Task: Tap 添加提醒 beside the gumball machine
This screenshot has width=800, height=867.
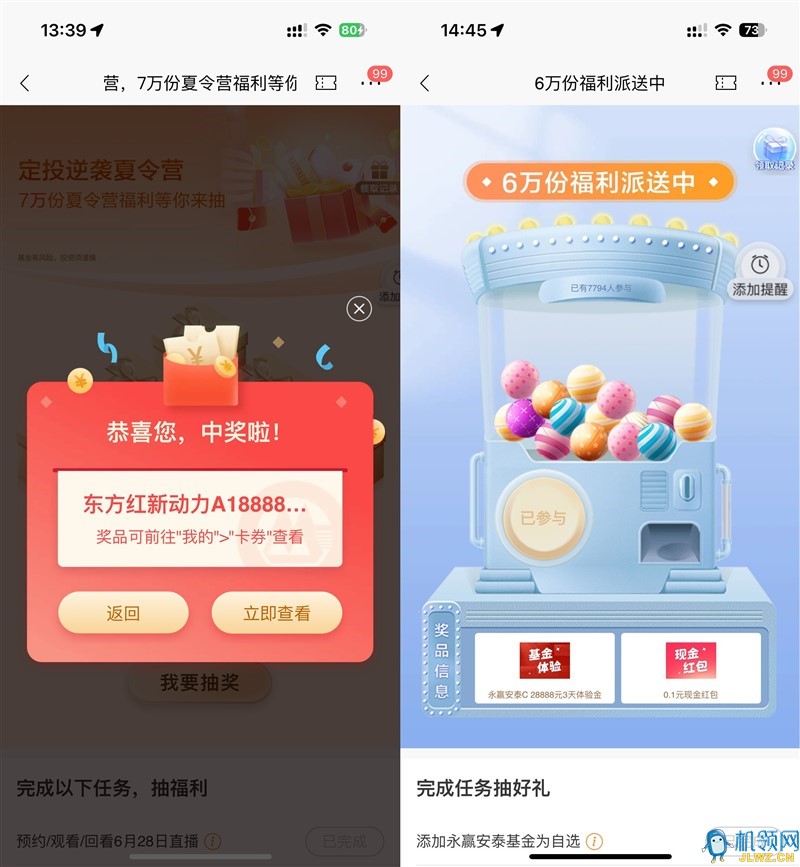Action: (761, 273)
